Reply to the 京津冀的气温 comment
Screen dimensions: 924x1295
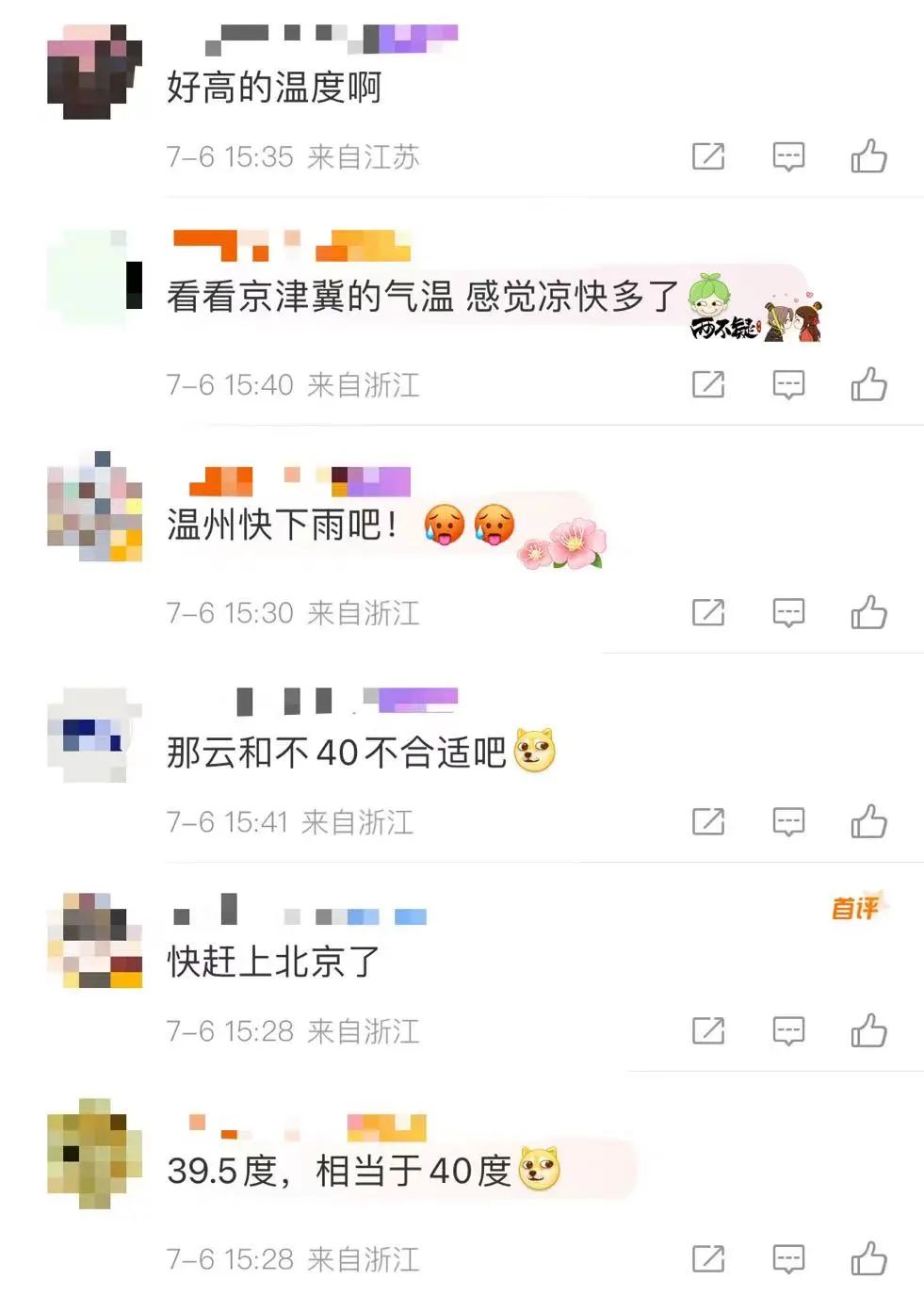point(788,384)
